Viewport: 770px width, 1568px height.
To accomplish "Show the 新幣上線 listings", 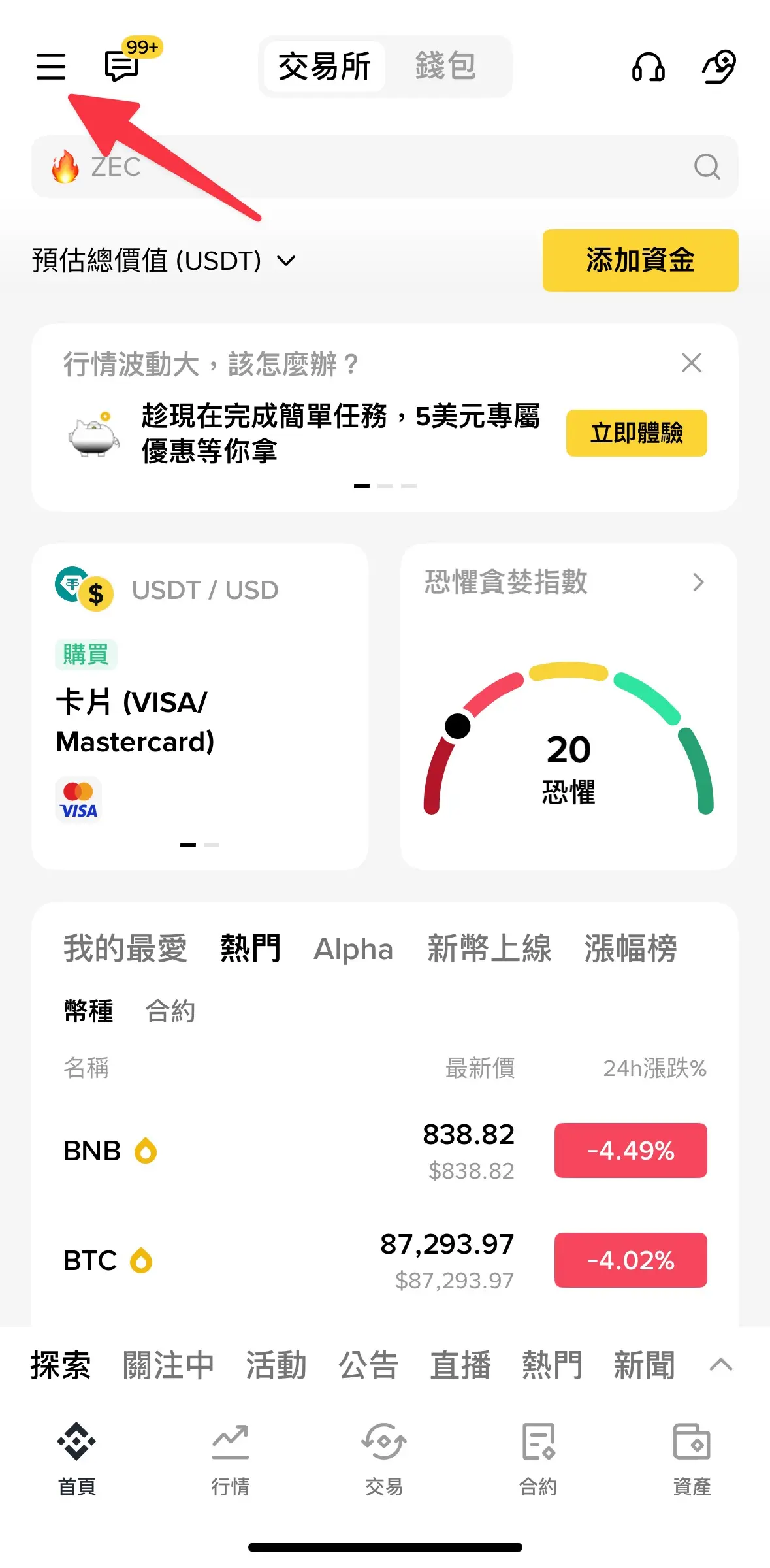I will (x=489, y=949).
